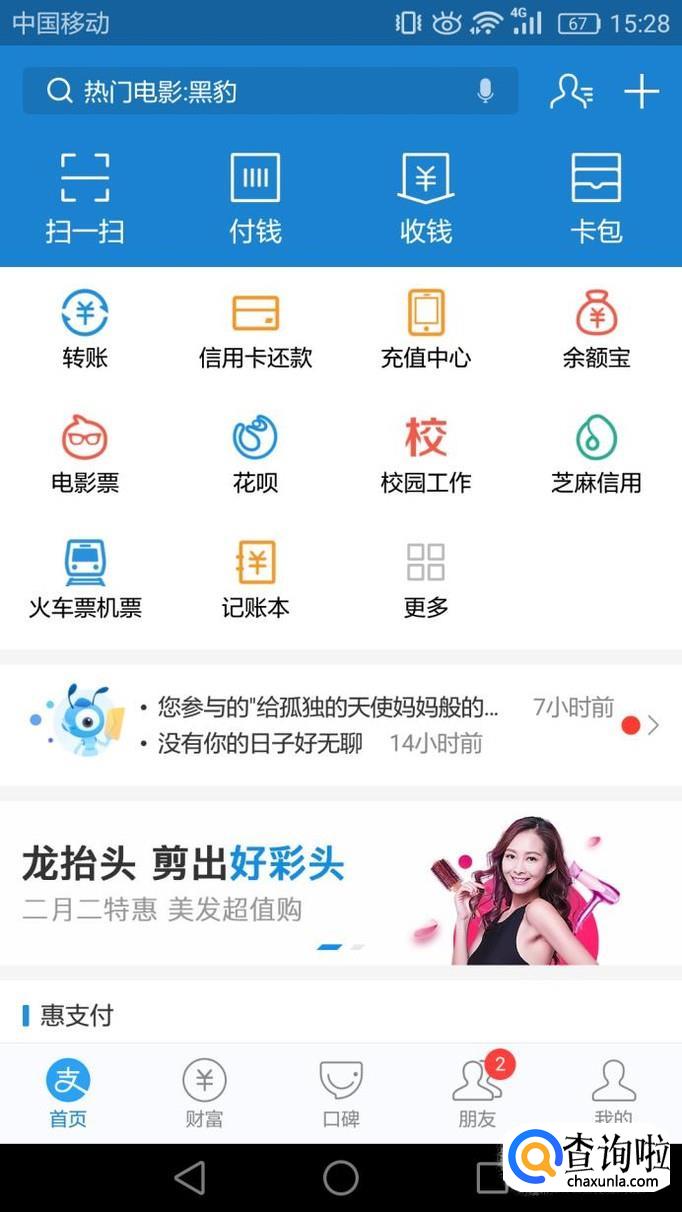Viewport: 682px width, 1212px height.
Task: Open 花呗
Action: click(255, 454)
